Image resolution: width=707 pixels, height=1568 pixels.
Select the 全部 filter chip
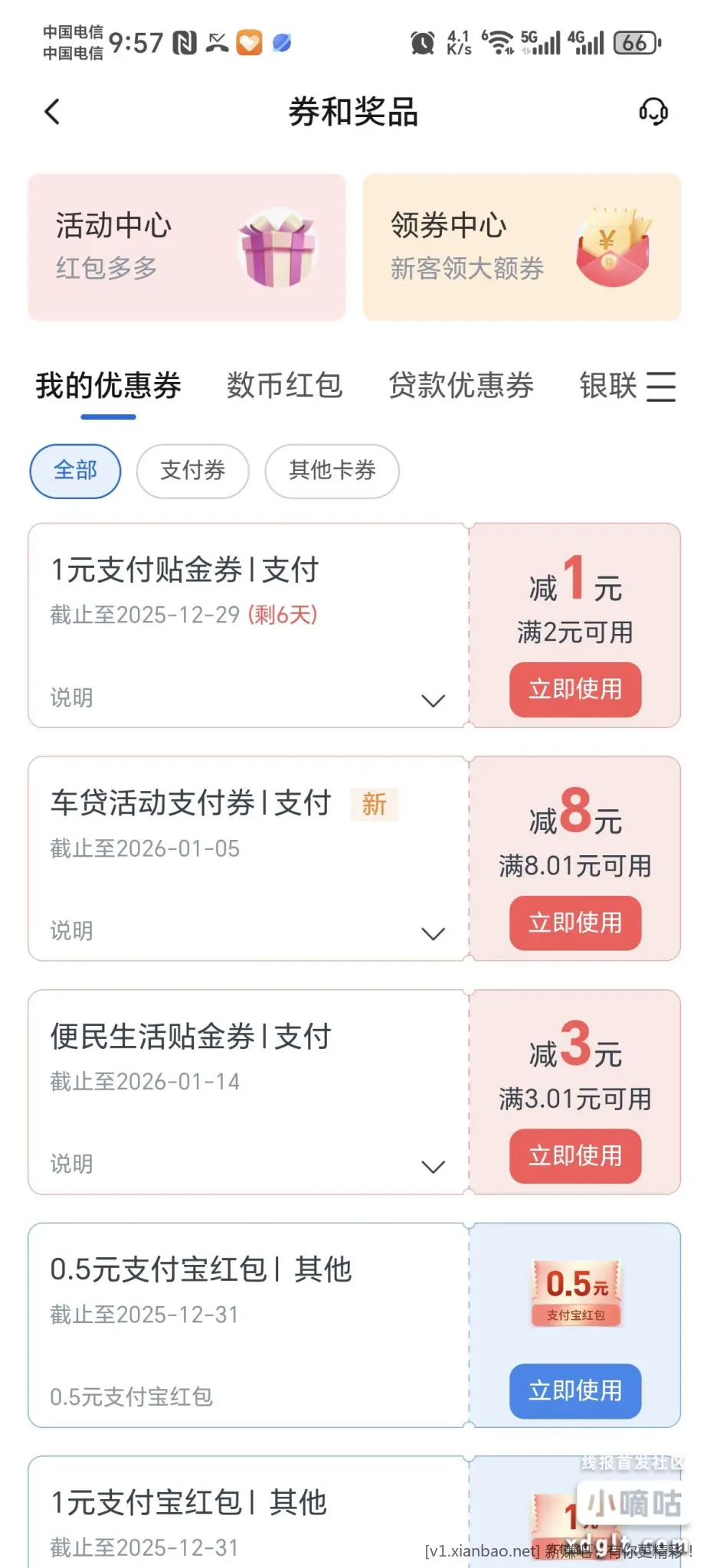coord(75,471)
